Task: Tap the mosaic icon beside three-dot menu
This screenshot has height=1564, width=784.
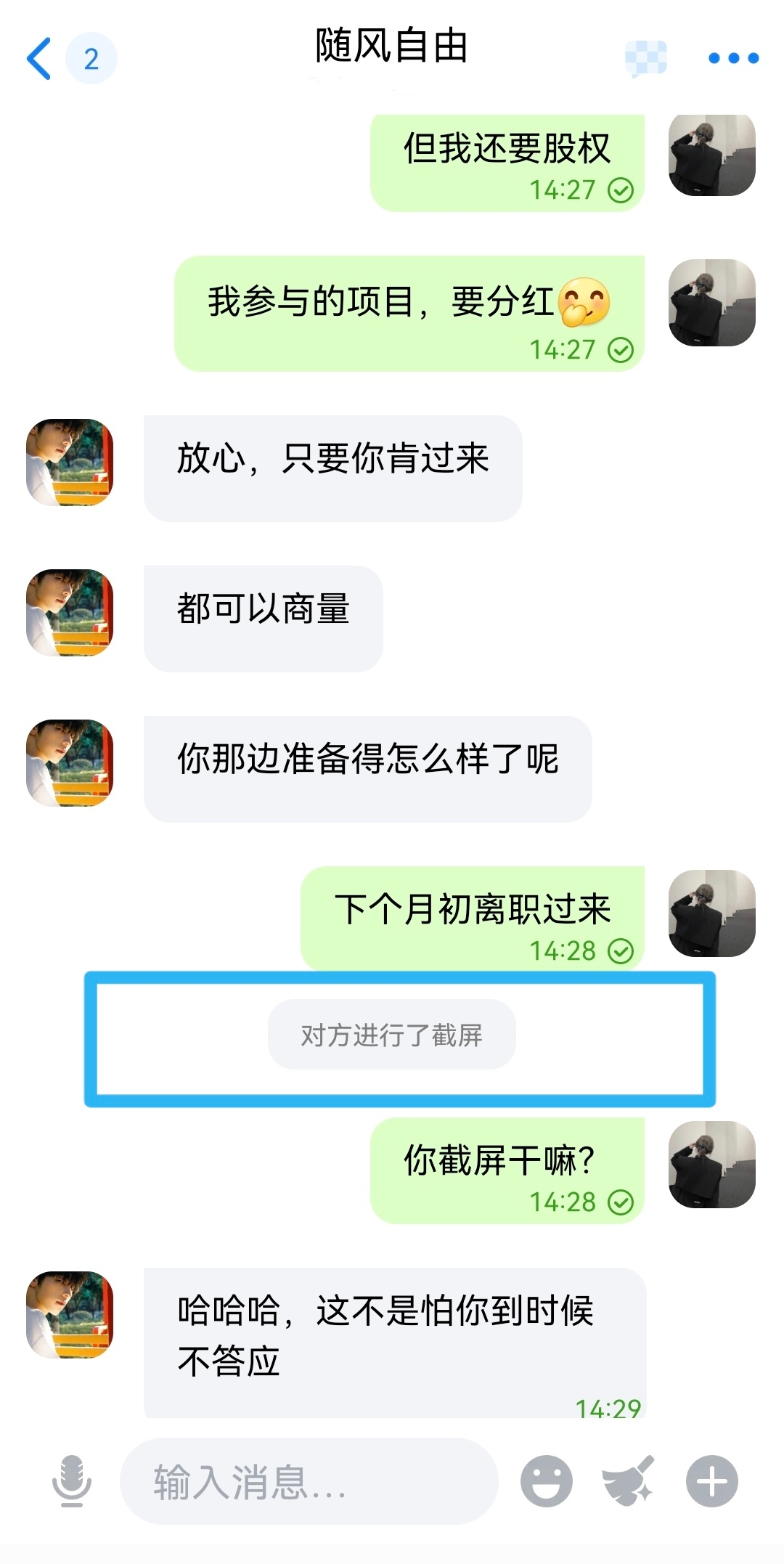Action: [x=645, y=58]
